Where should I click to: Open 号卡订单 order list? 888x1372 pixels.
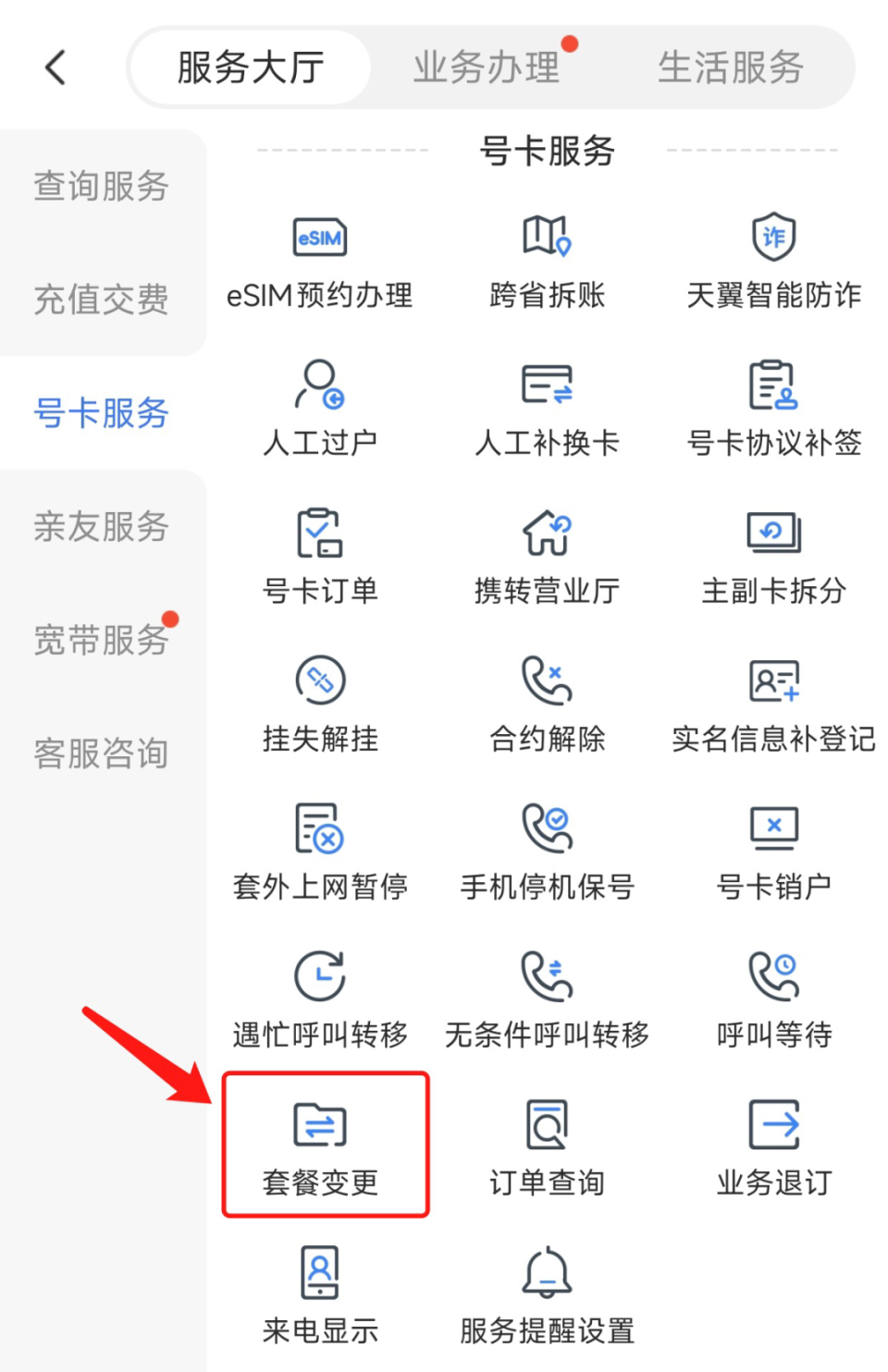click(319, 555)
